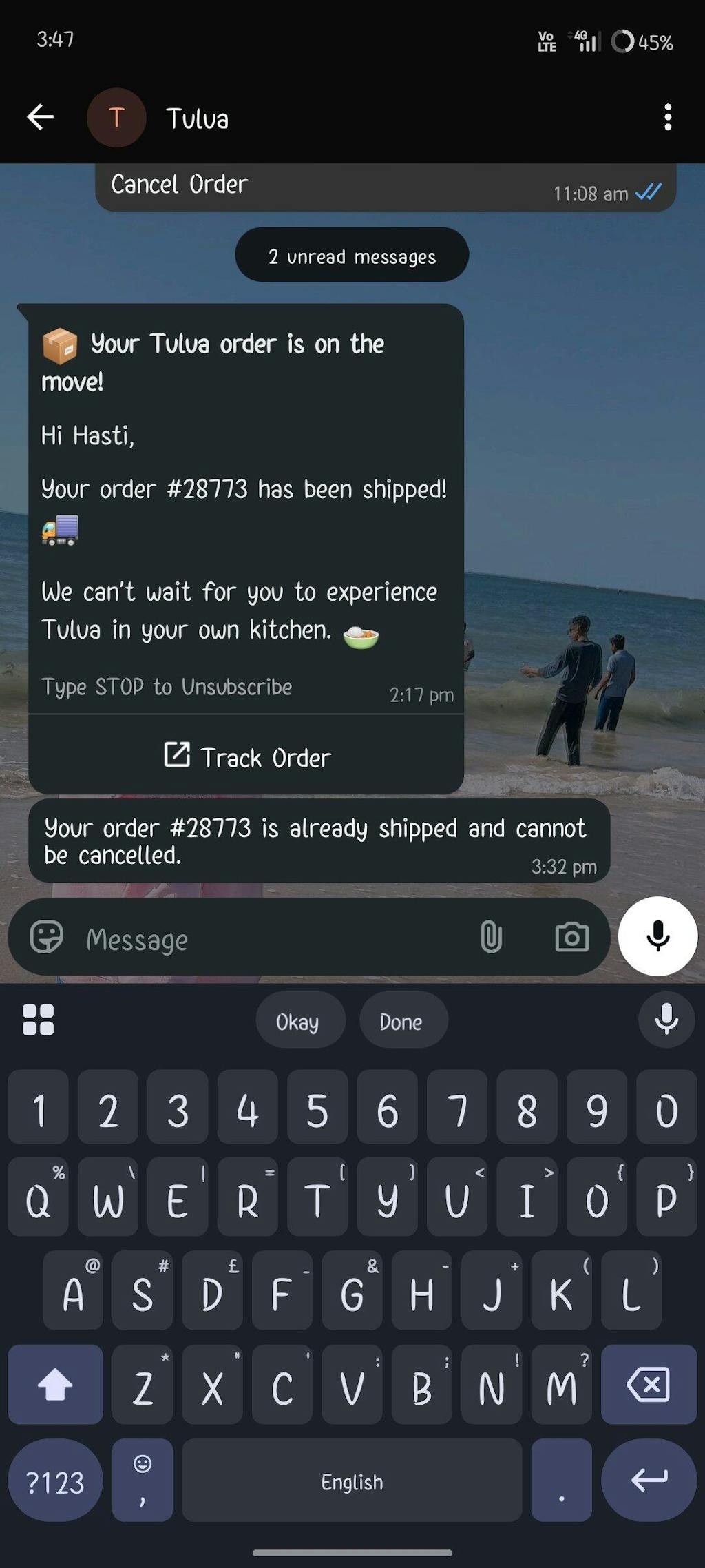
Task: Insert the Done suggestion
Action: (x=401, y=1021)
